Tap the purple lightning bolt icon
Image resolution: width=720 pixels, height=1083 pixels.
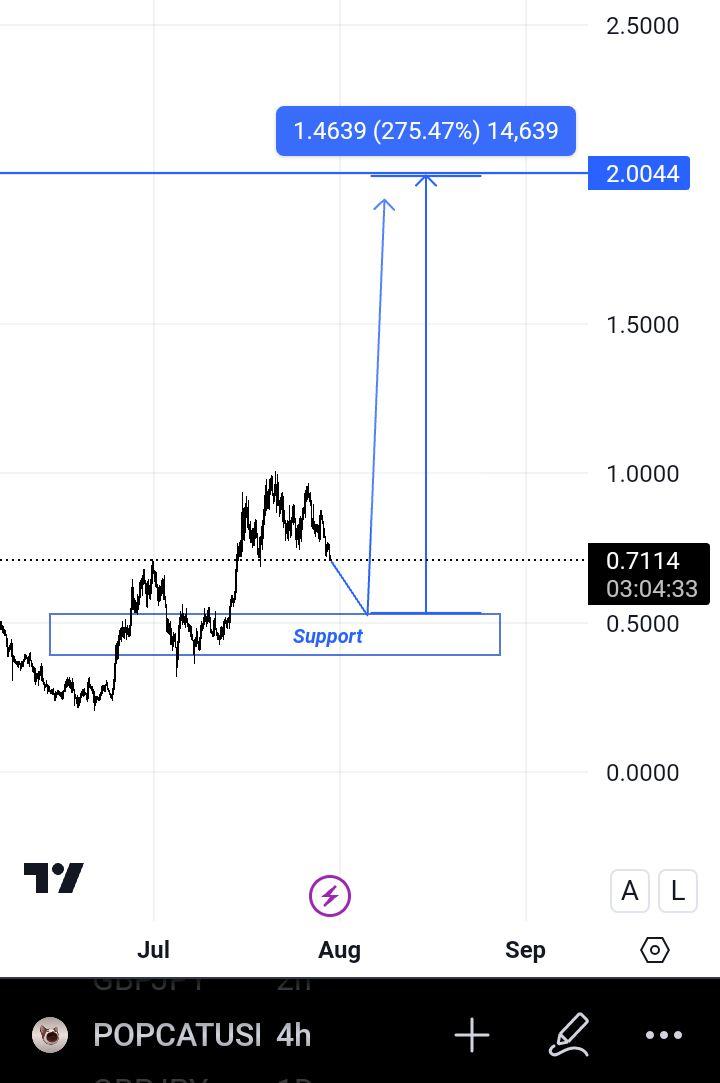330,896
